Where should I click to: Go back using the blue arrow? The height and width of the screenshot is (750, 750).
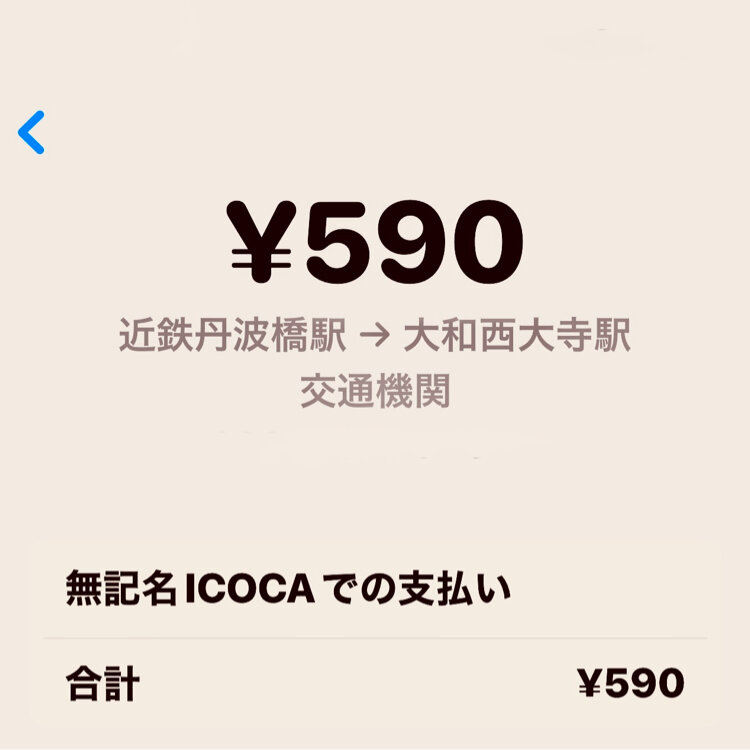[x=32, y=132]
